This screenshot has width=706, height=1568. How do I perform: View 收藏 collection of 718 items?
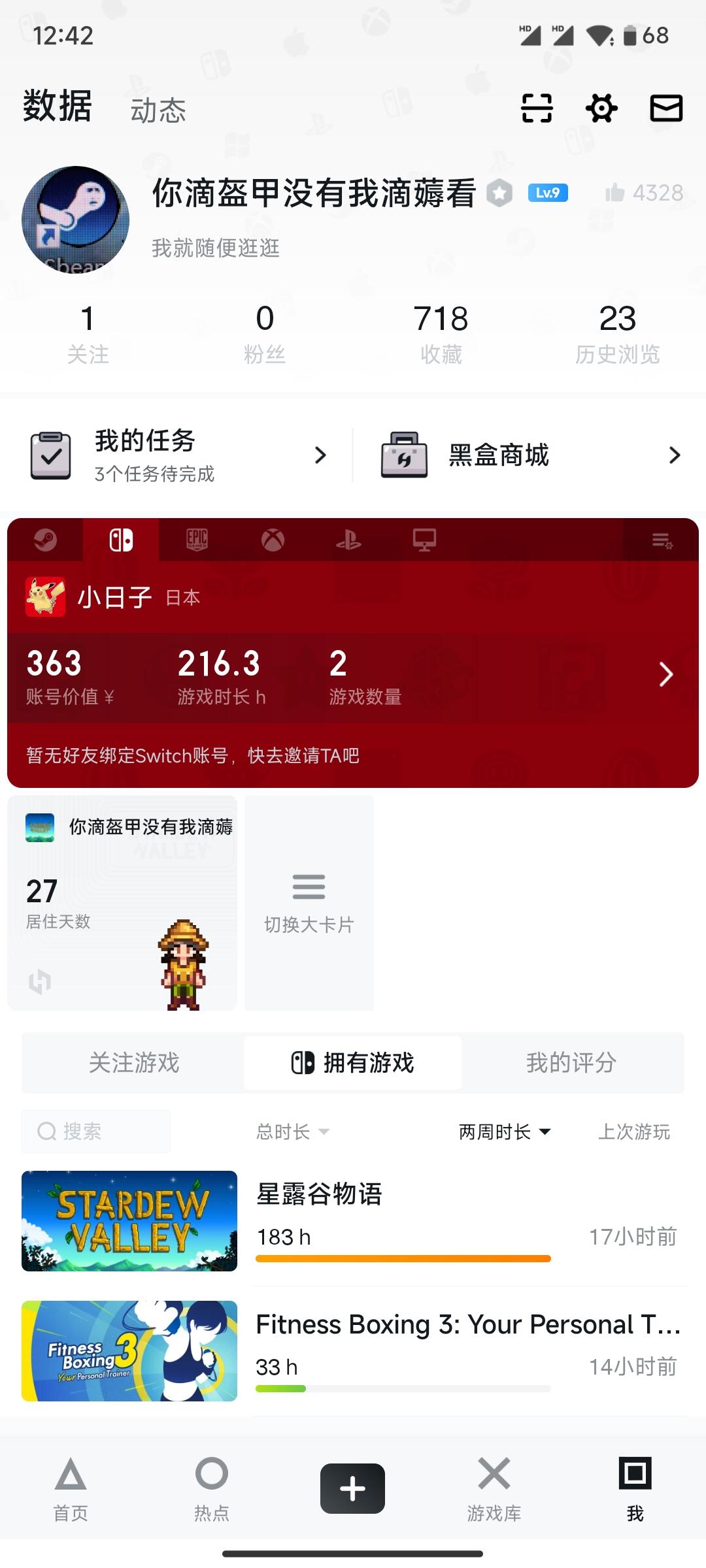(441, 333)
